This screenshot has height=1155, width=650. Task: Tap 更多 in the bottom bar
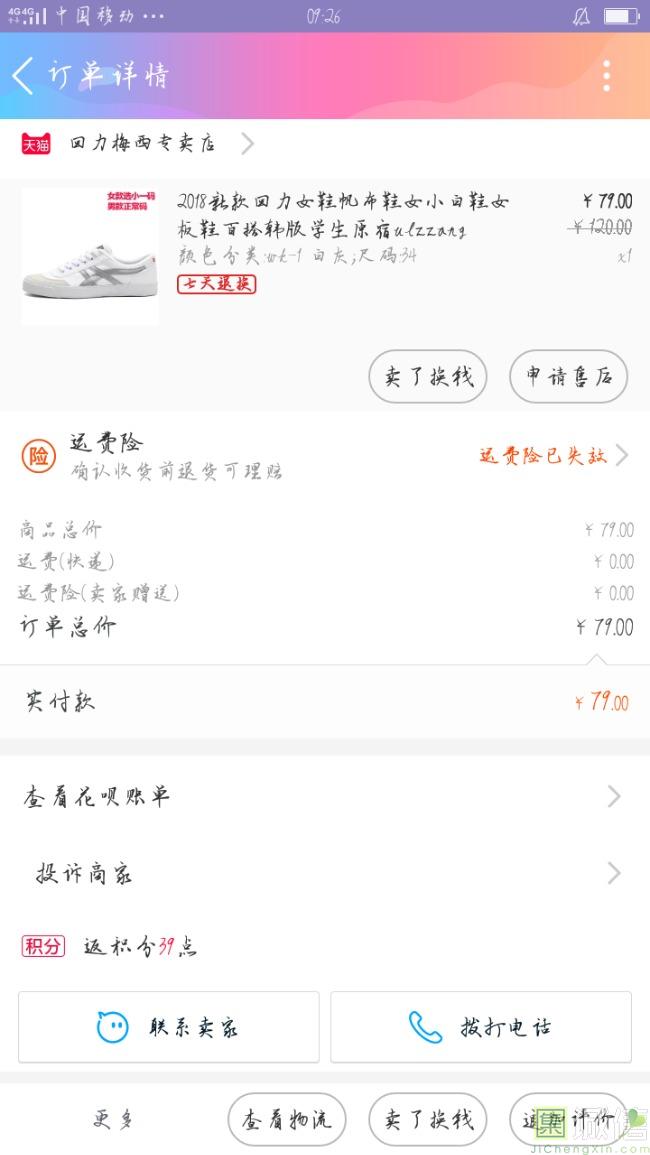[112, 1120]
